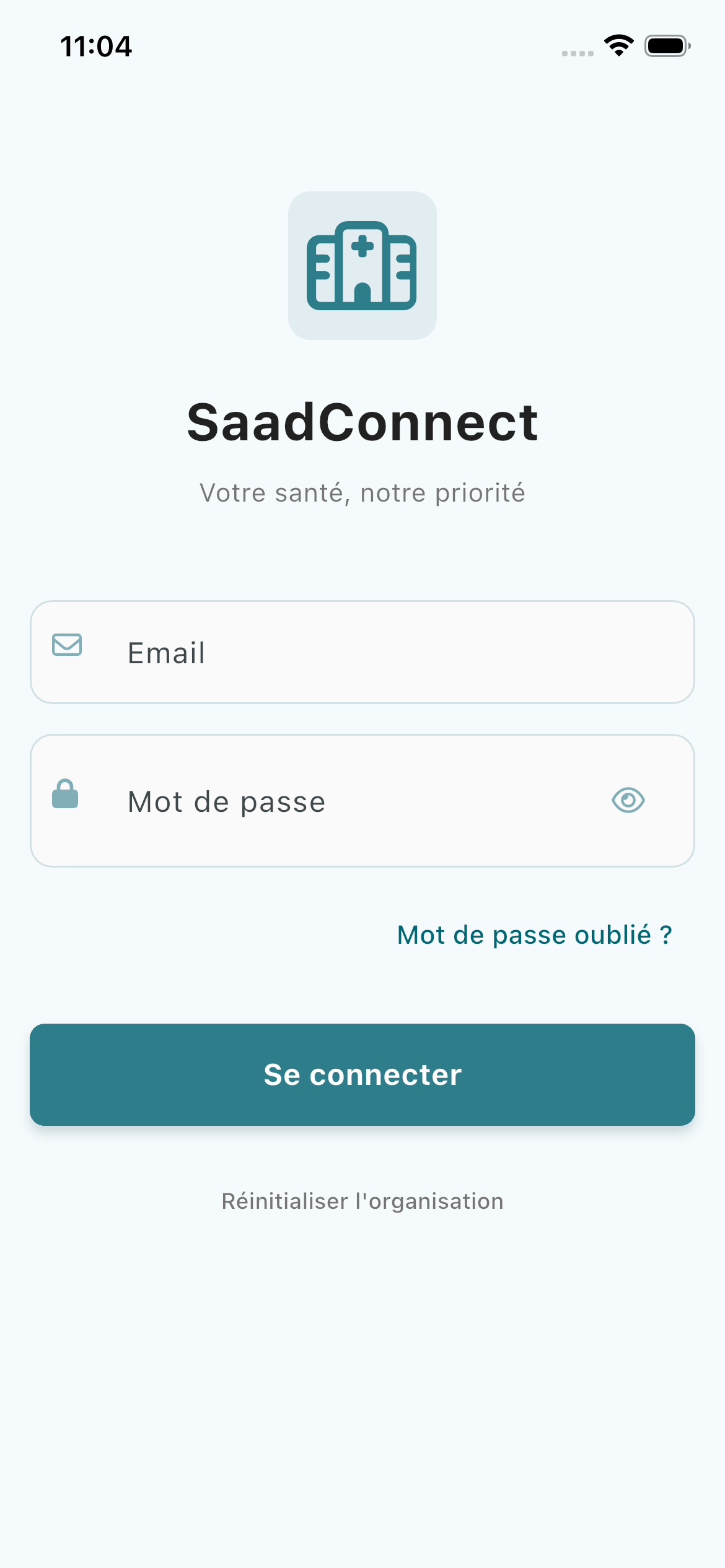The width and height of the screenshot is (725, 1568).
Task: Toggle password visibility with the eye icon
Action: [x=629, y=801]
